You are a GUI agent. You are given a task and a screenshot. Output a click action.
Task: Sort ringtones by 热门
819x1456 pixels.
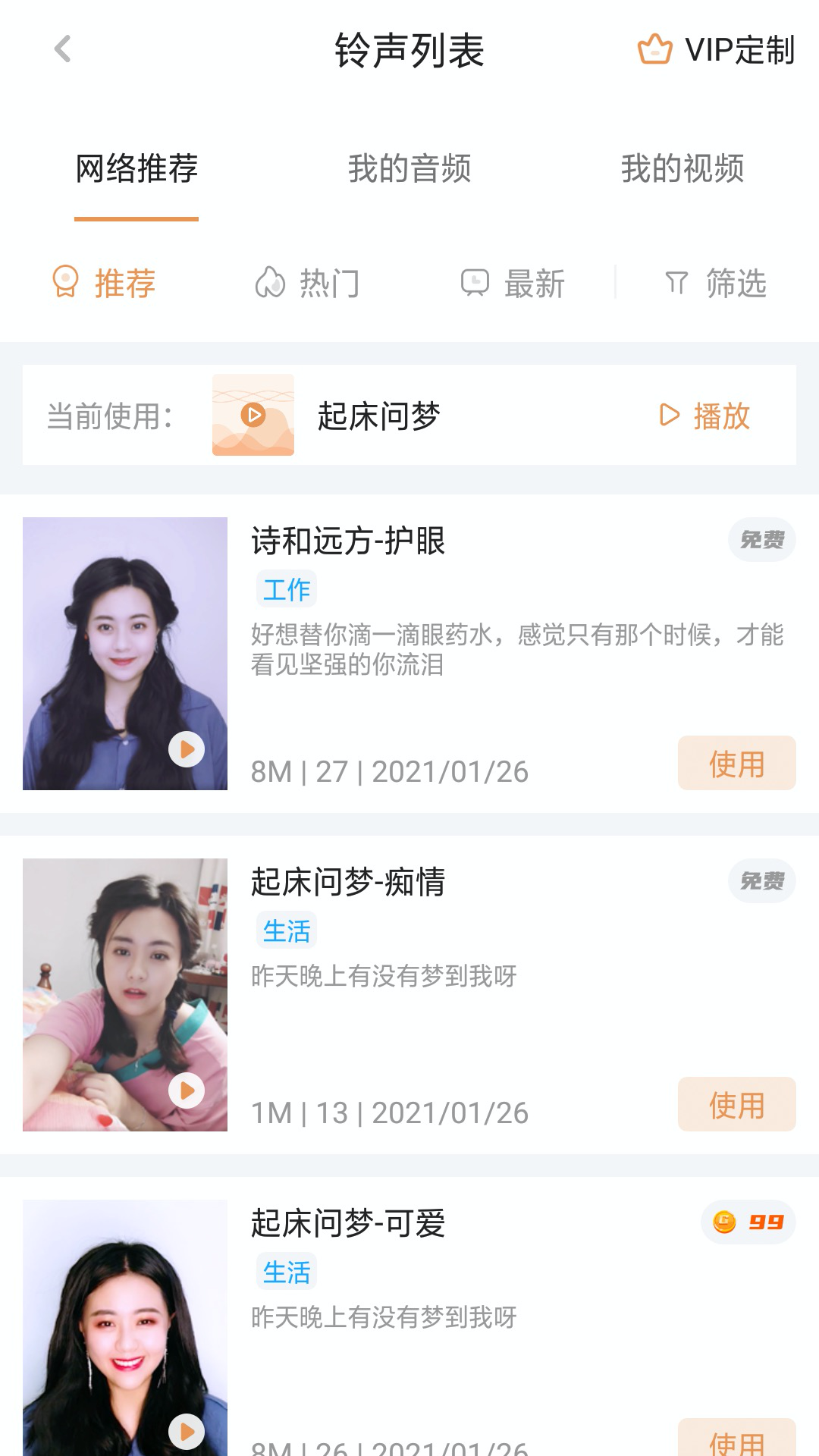click(x=307, y=283)
